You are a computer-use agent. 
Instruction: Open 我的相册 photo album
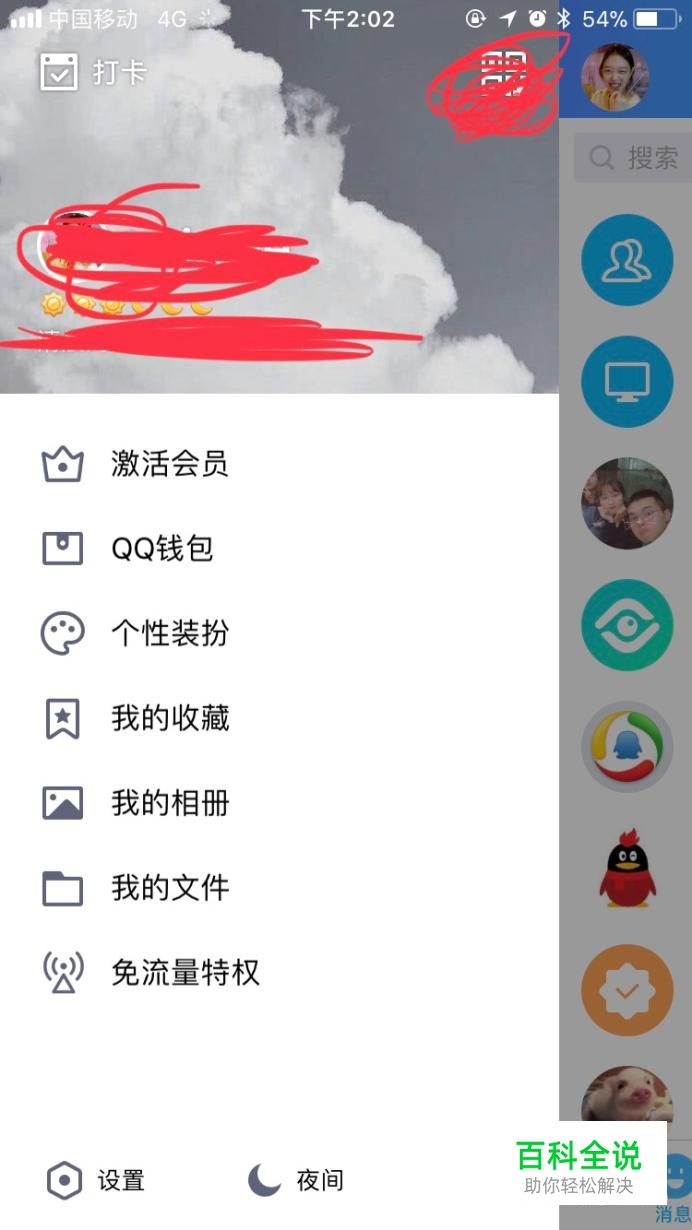(x=168, y=803)
